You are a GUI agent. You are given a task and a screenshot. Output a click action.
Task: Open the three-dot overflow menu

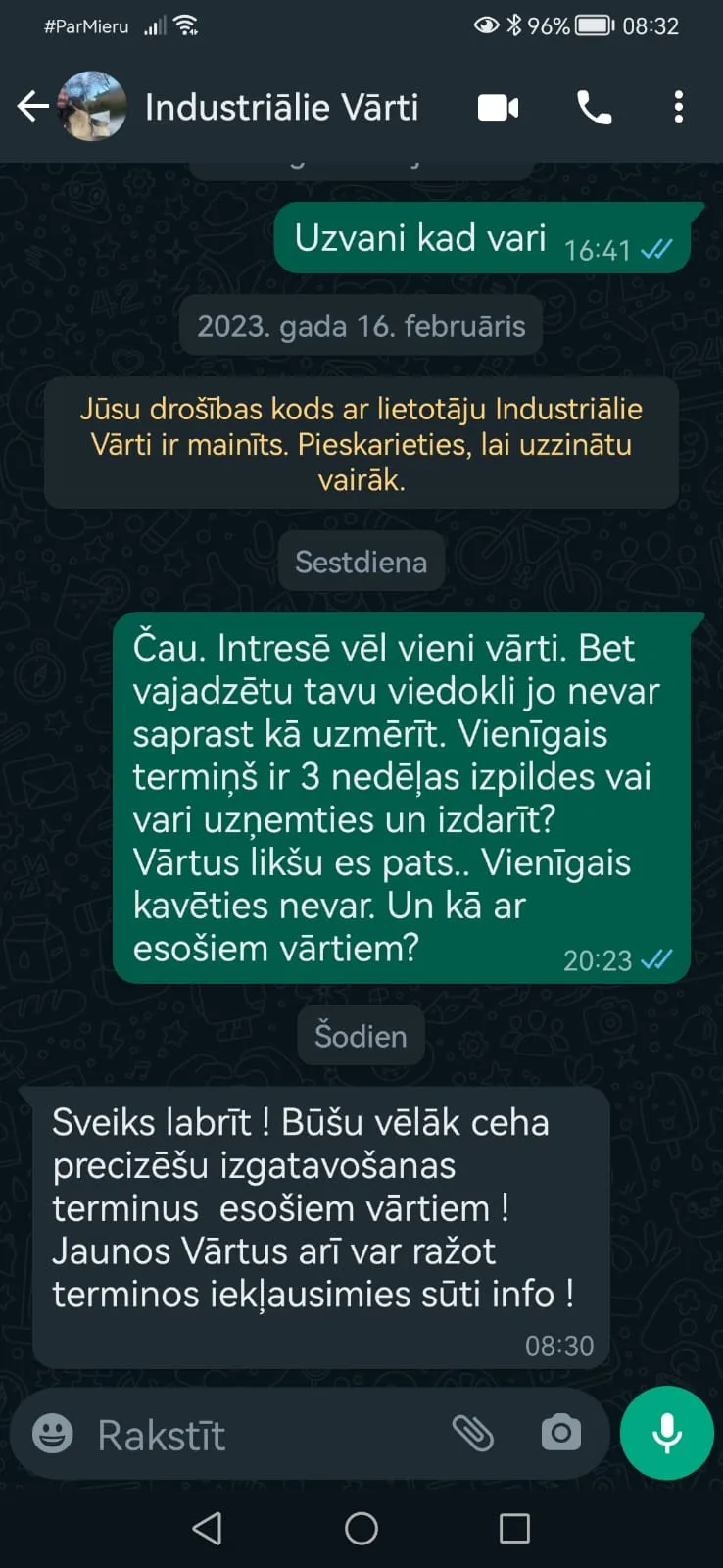tap(678, 107)
